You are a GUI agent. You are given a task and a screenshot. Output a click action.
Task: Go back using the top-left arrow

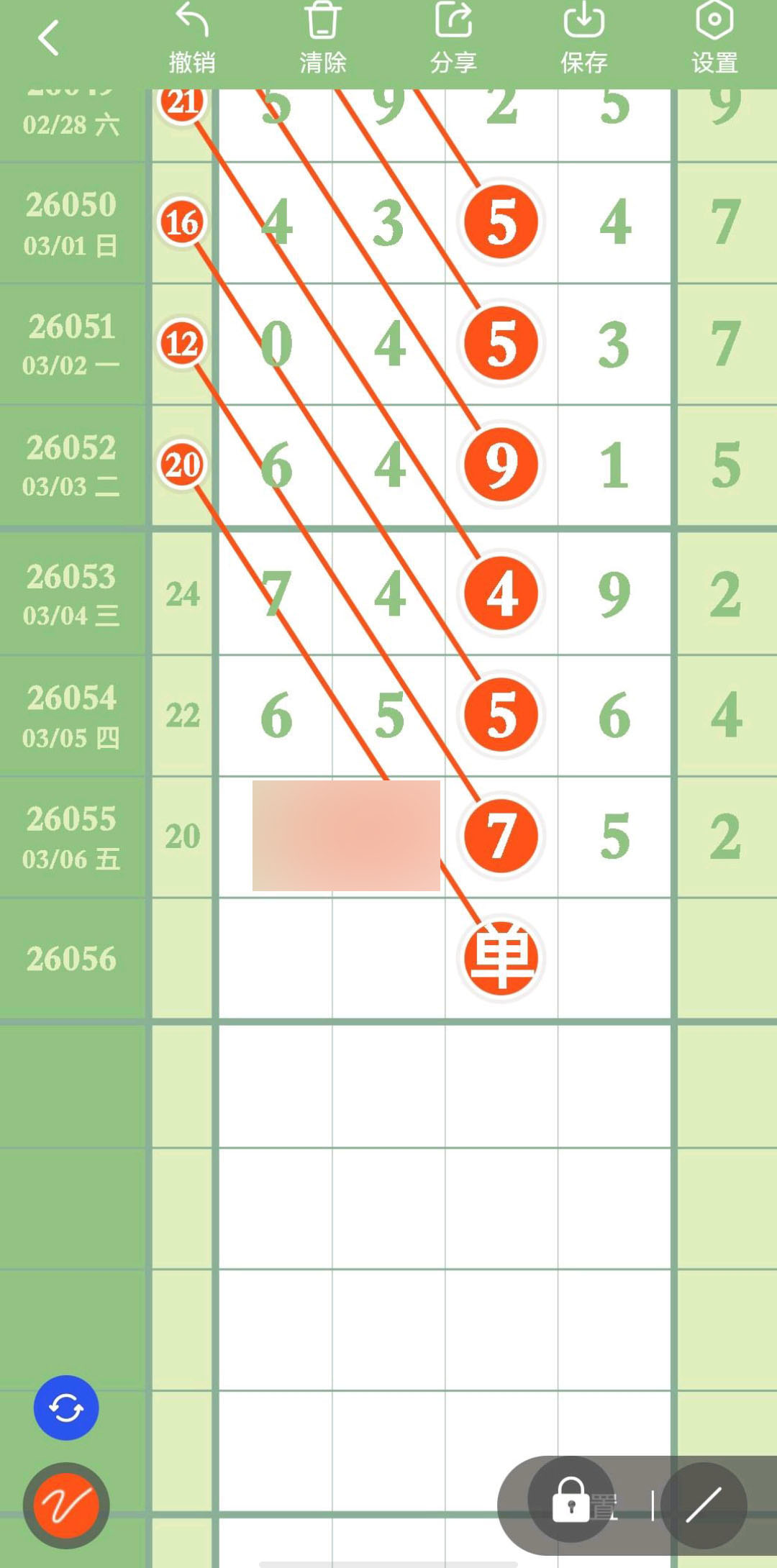tap(48, 39)
